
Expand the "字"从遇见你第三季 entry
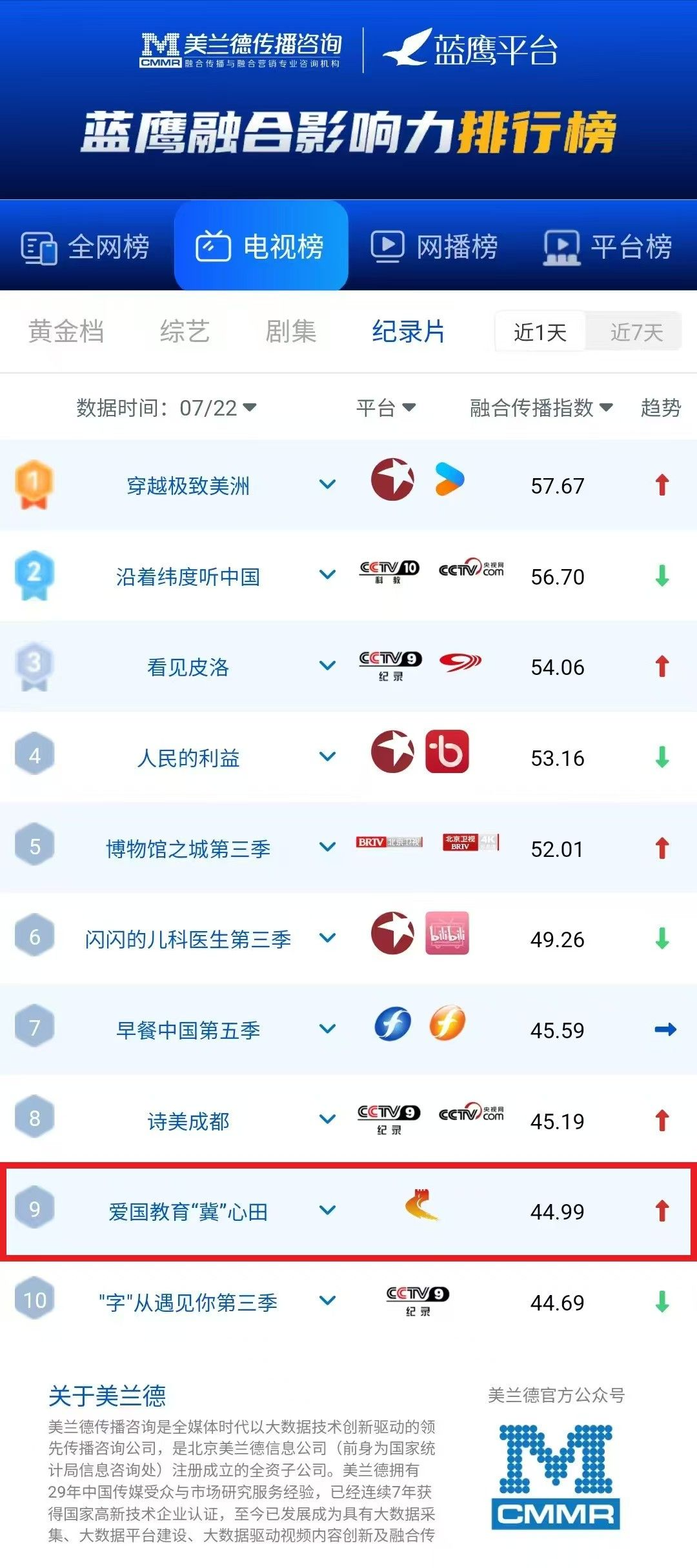(x=328, y=1302)
